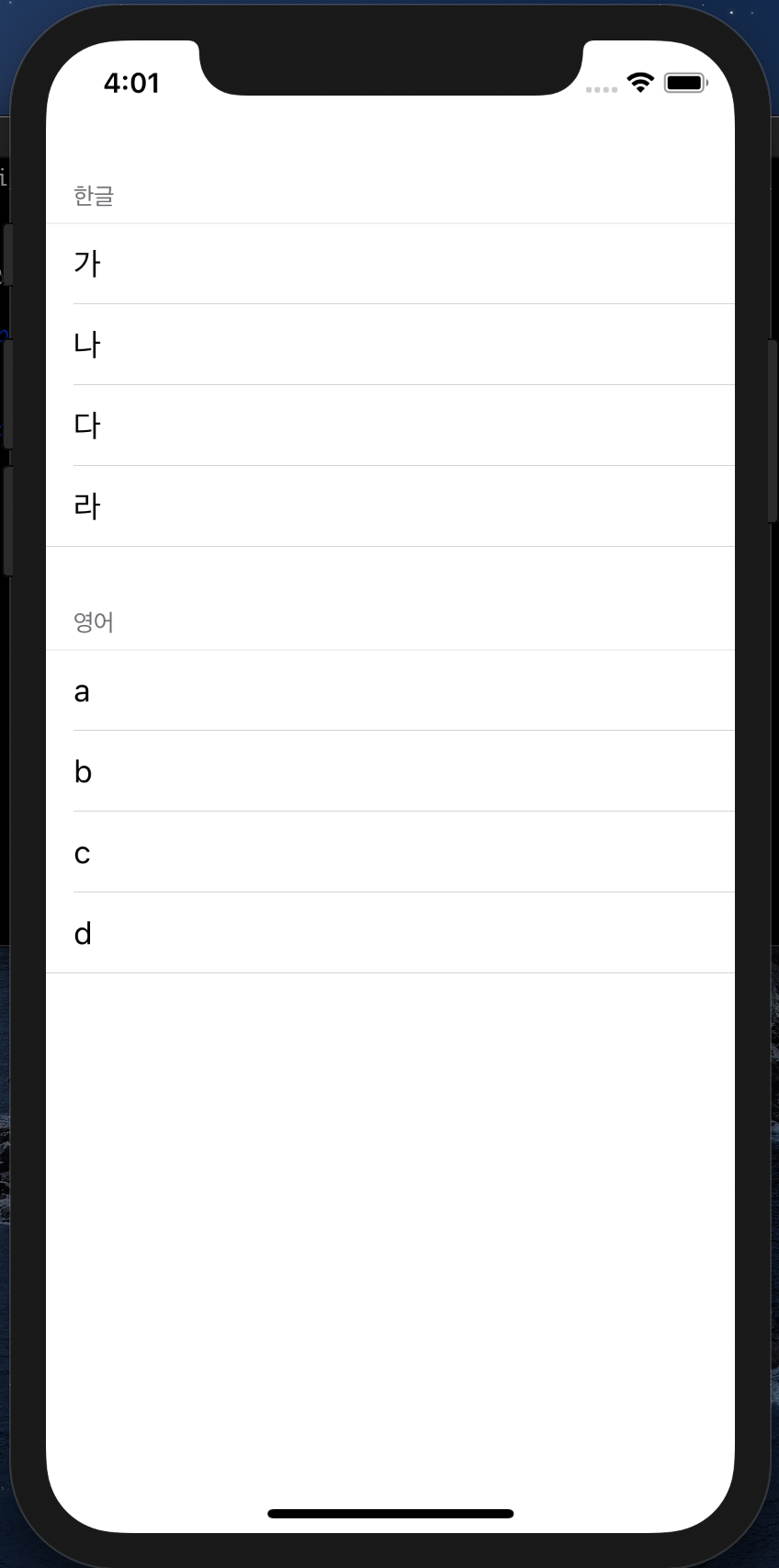The height and width of the screenshot is (1568, 779).
Task: Choose the c list item
Action: [x=390, y=852]
